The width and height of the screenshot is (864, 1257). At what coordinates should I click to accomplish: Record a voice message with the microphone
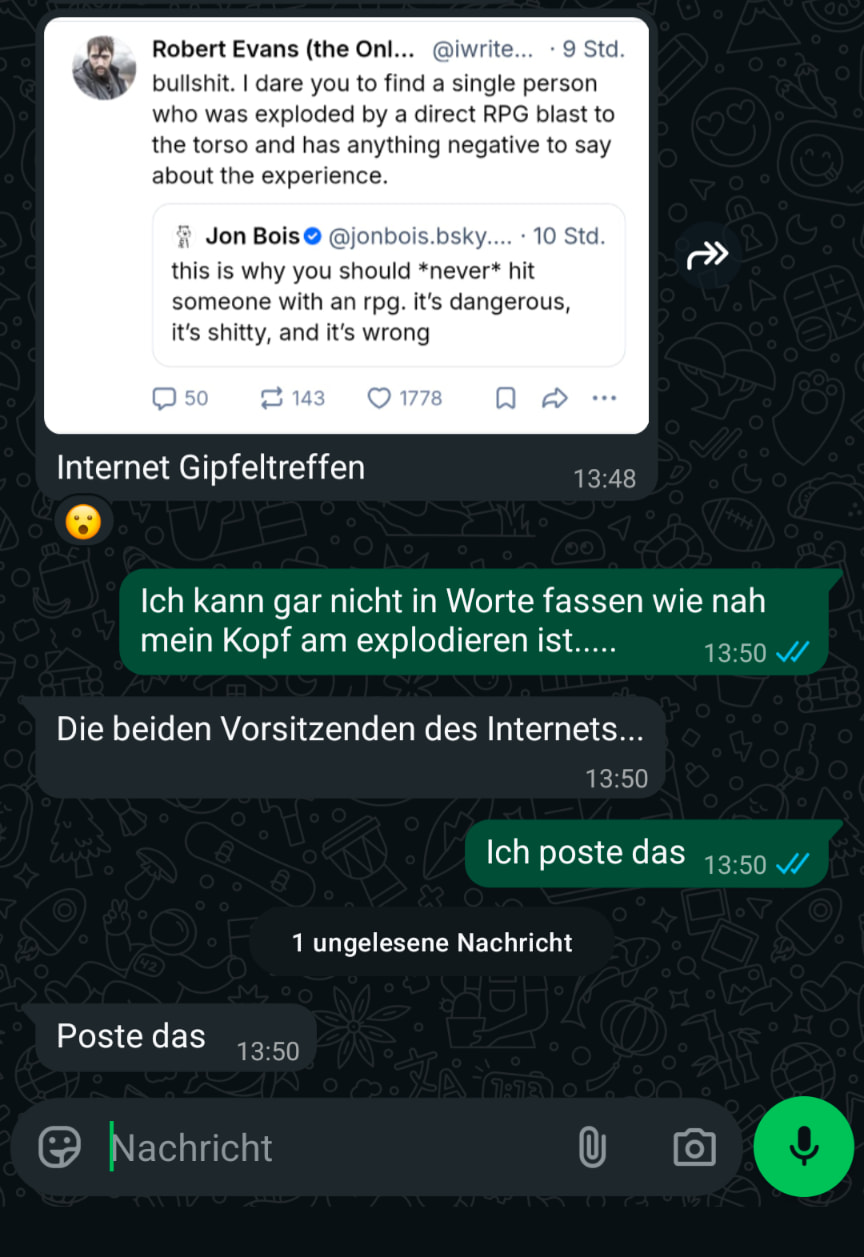[x=803, y=1146]
